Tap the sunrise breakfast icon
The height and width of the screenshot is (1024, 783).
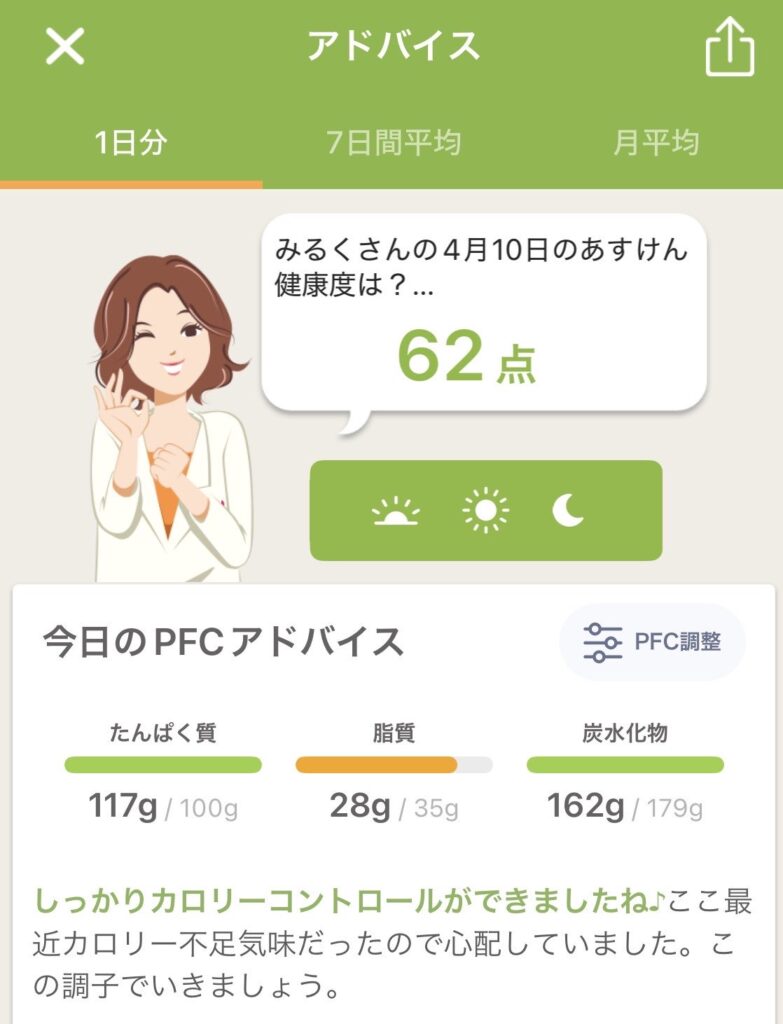396,512
